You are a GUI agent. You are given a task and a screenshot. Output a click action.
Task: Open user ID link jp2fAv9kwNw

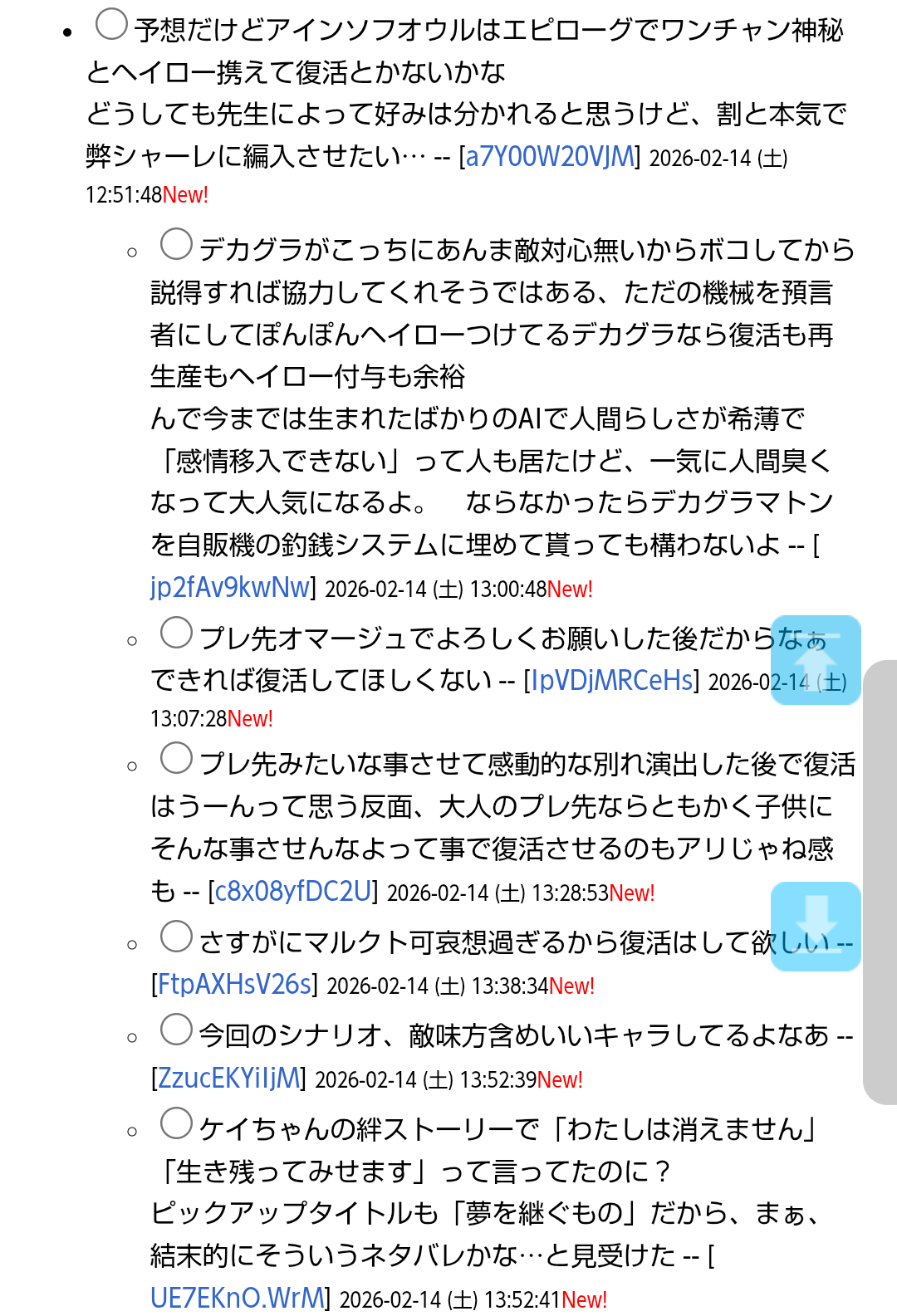click(230, 587)
